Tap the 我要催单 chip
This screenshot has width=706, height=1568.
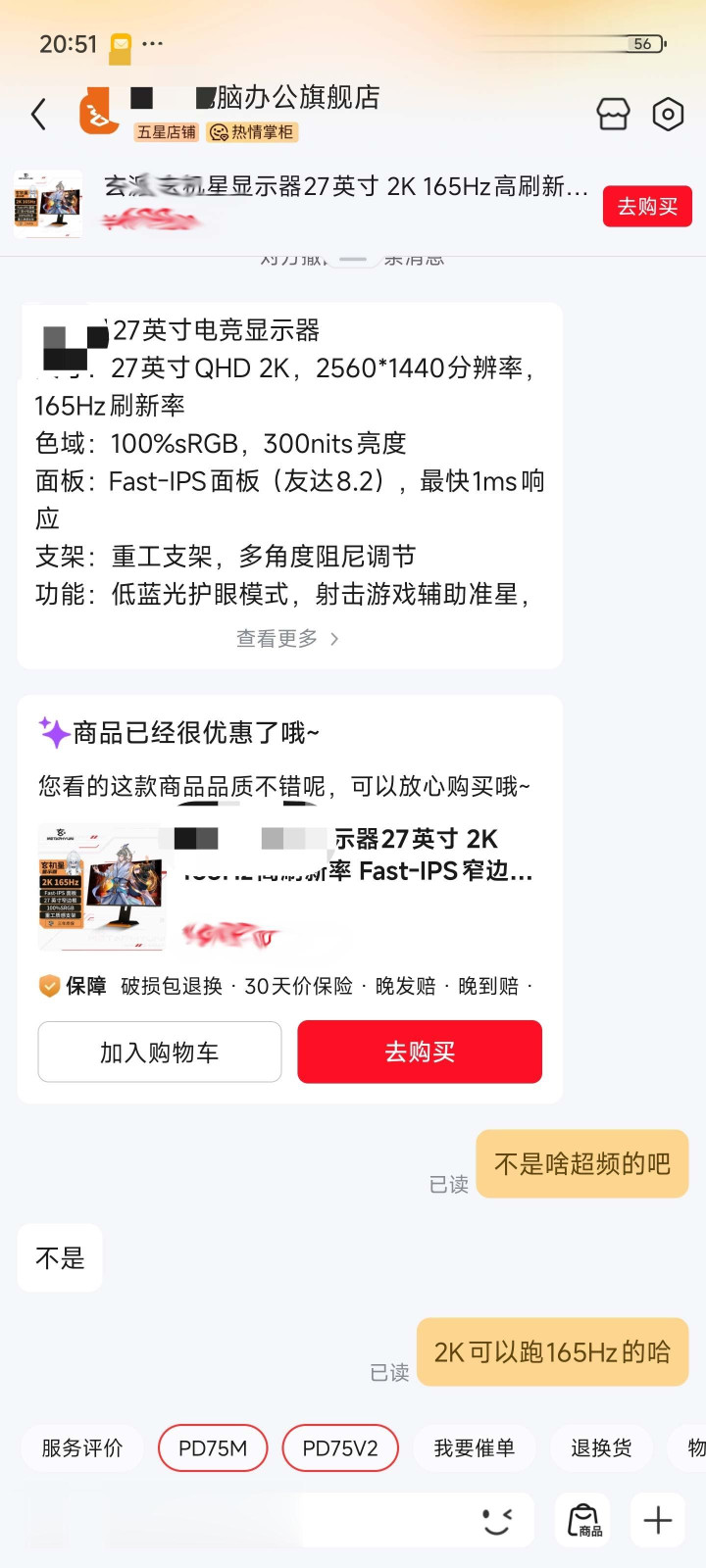tap(475, 1448)
